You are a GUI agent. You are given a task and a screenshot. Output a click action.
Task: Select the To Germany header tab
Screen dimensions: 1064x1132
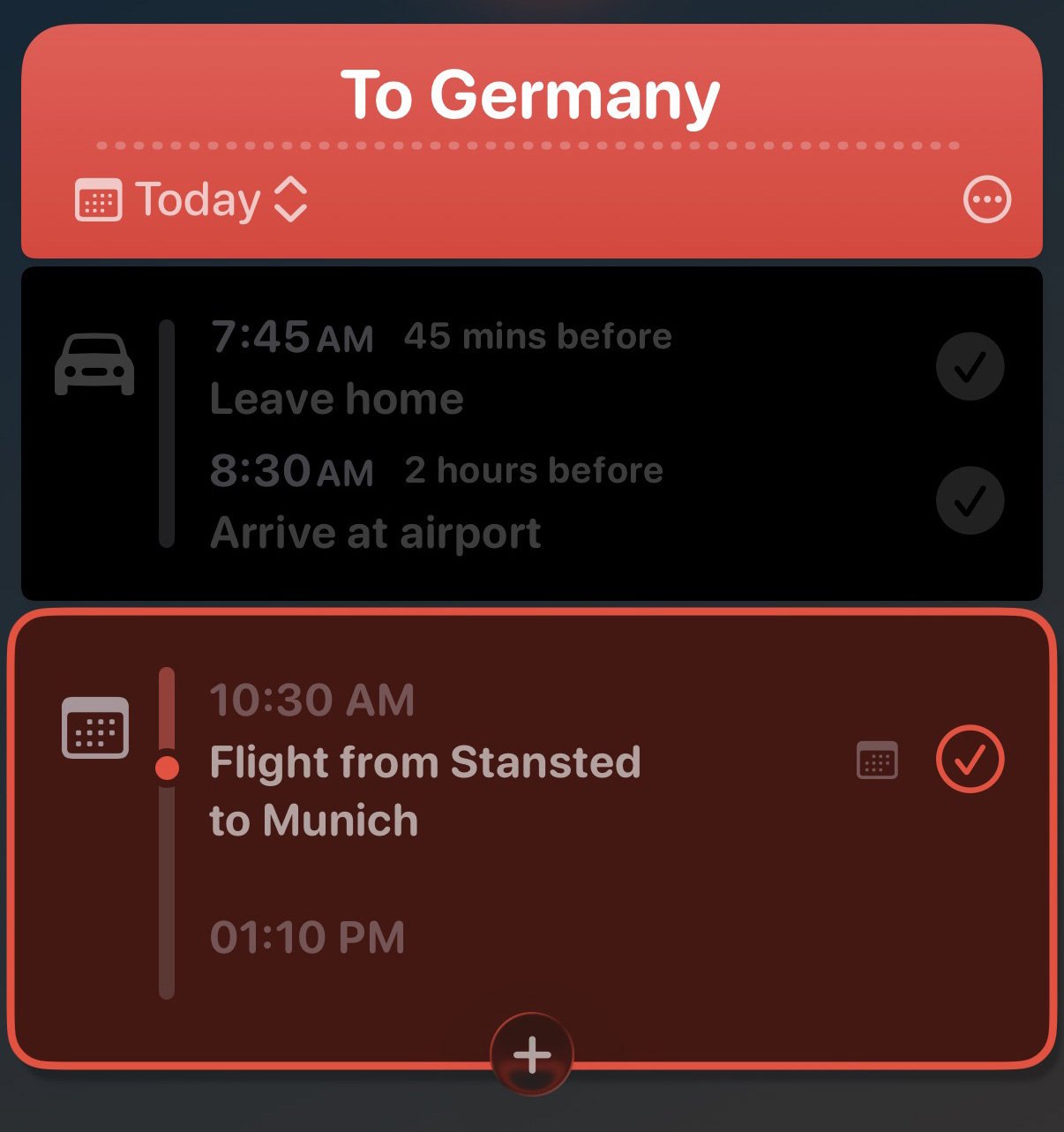pos(532,94)
